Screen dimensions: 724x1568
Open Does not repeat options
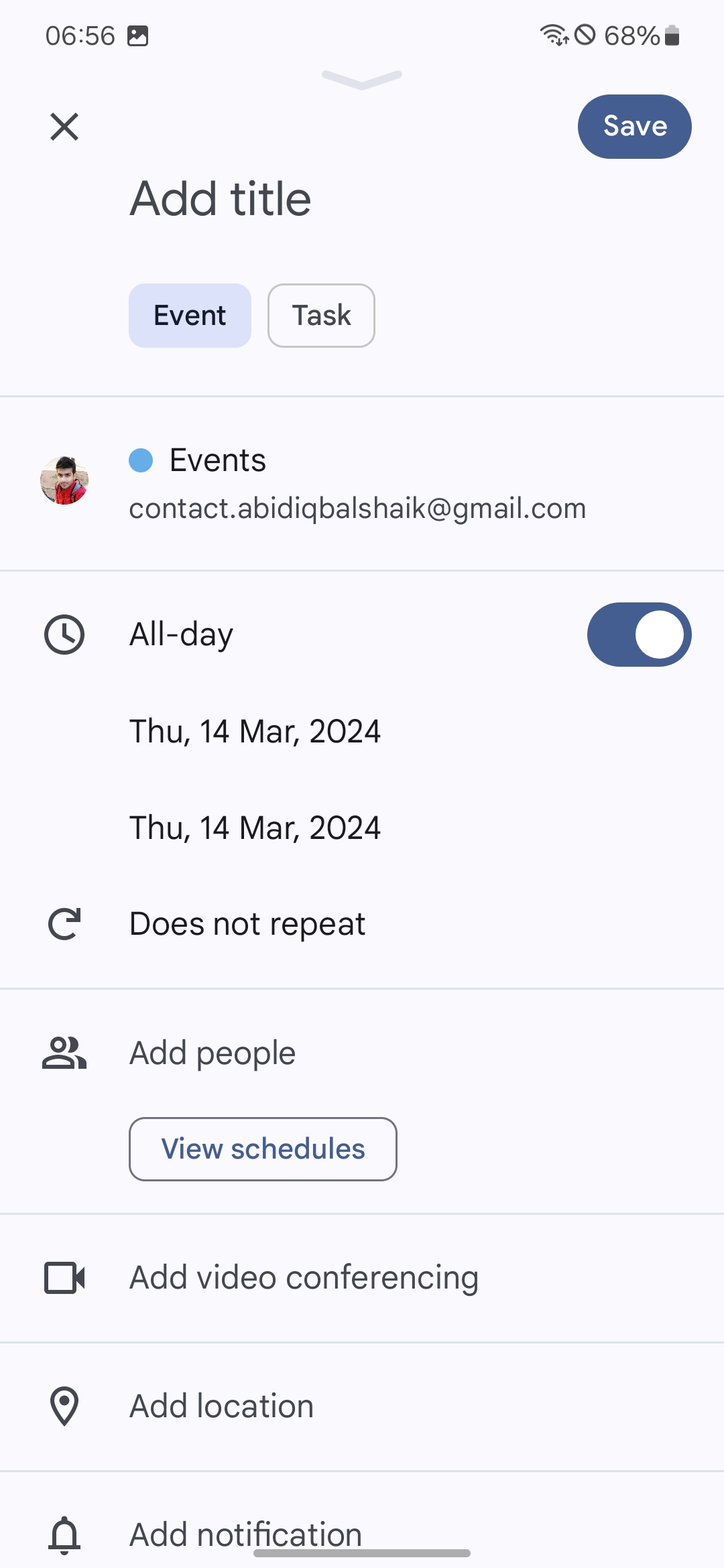coord(247,924)
